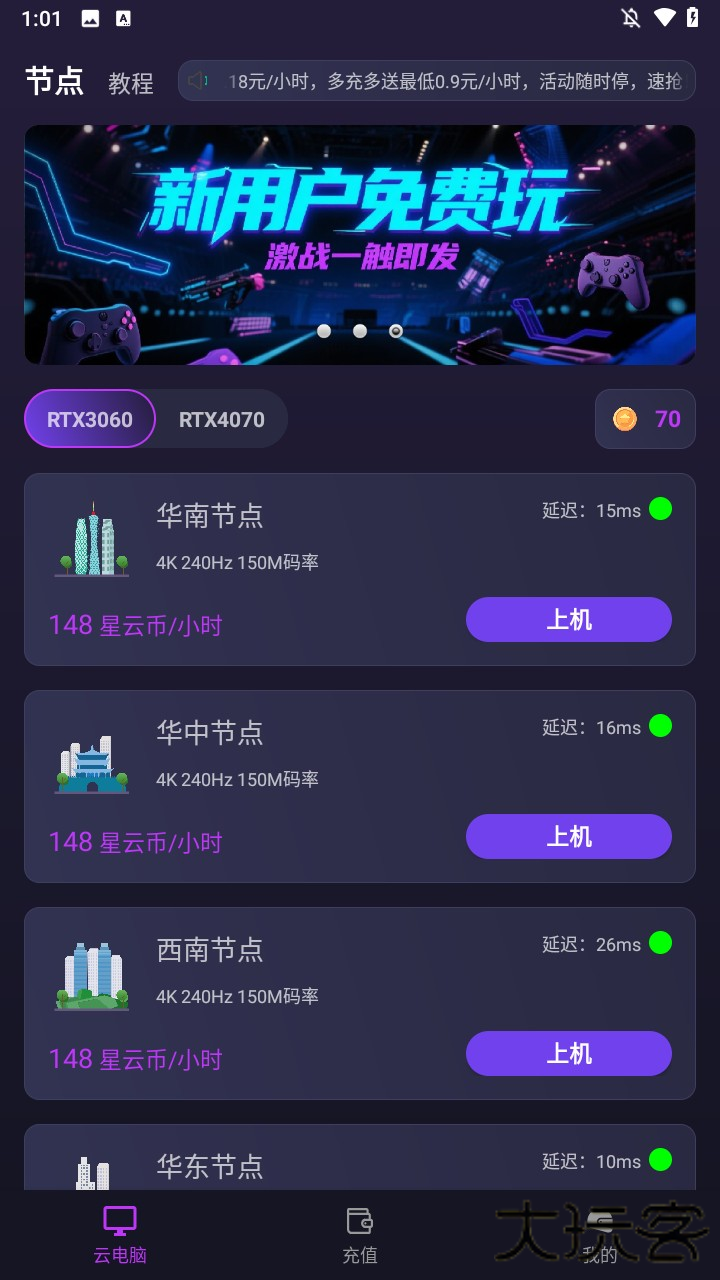
Task: Tap the 新用户免费玩 promotional banner
Action: click(360, 243)
